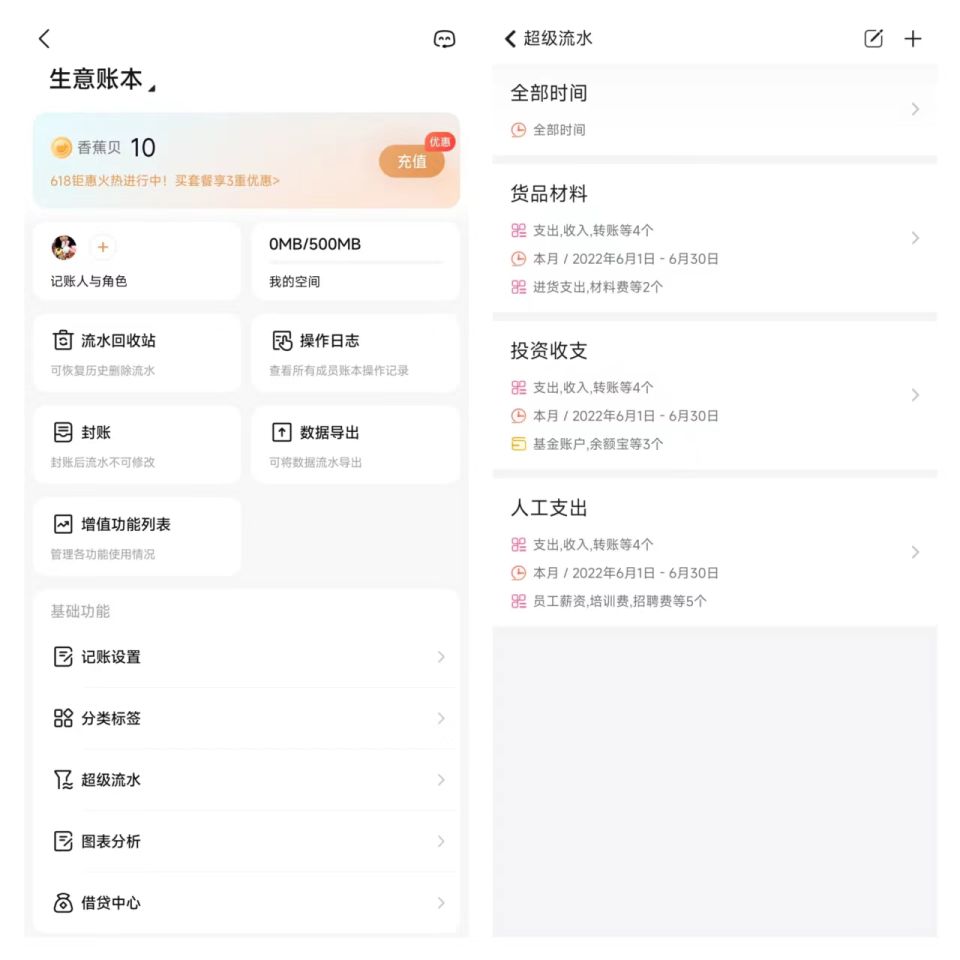Add a new 超级流水 entry with plus
Viewport: 960px width, 960px height.
(x=913, y=39)
